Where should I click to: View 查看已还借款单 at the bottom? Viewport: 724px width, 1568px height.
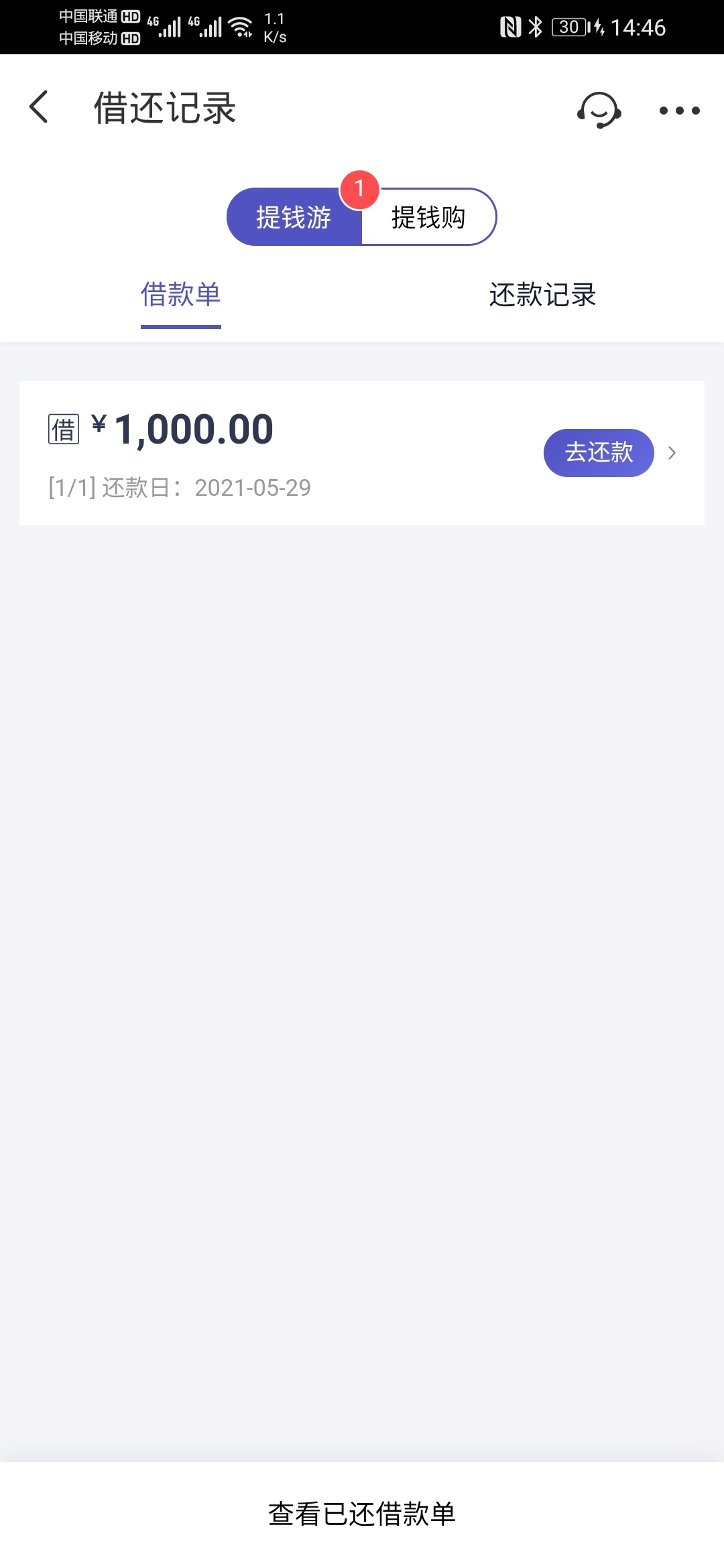click(x=362, y=1514)
